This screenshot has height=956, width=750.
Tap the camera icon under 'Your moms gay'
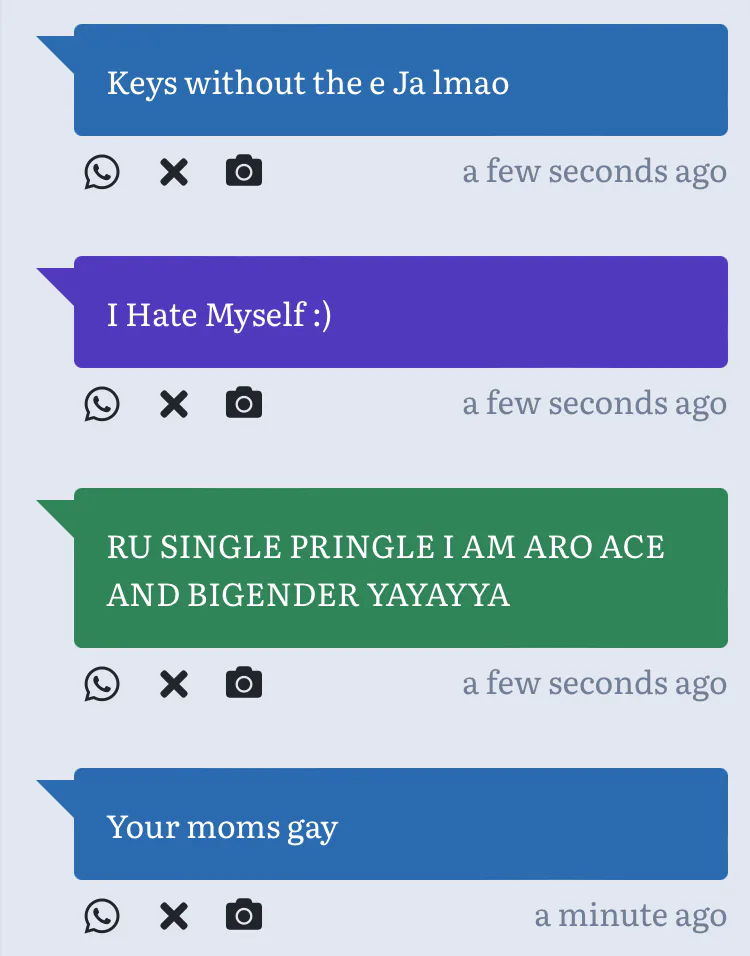pyautogui.click(x=244, y=916)
